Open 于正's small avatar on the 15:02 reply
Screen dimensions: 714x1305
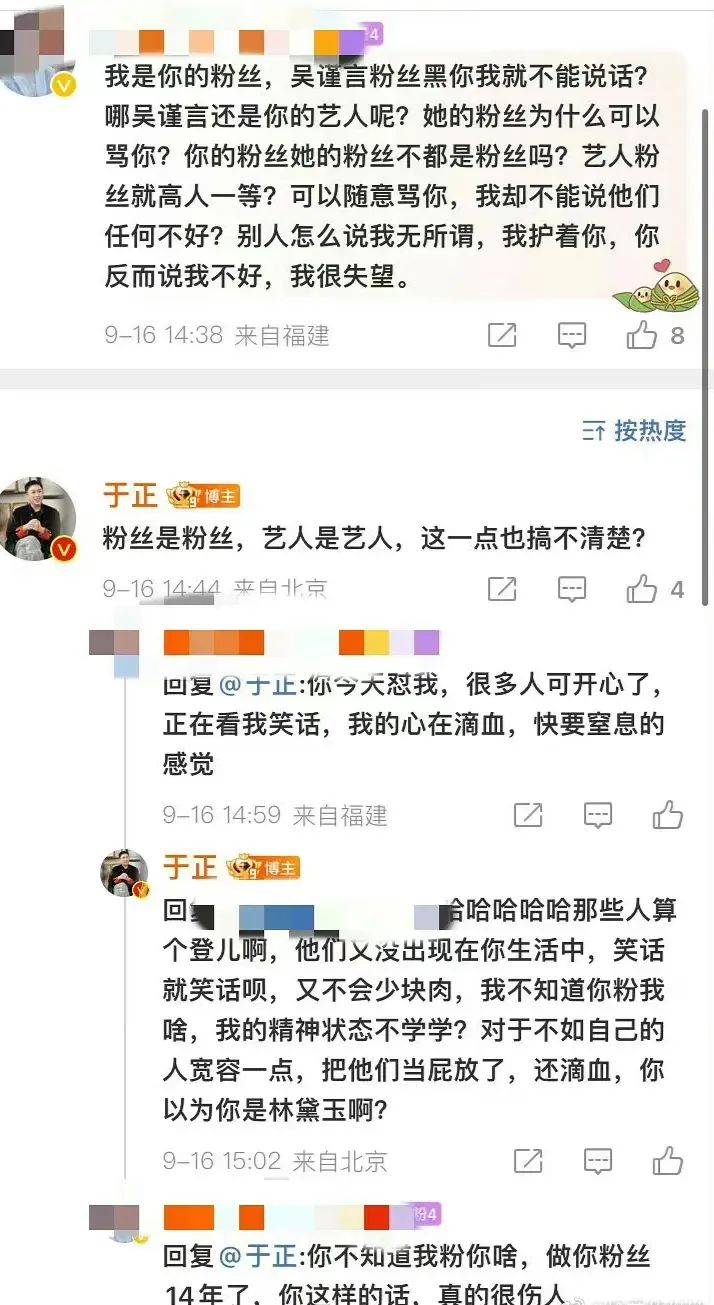coord(124,874)
